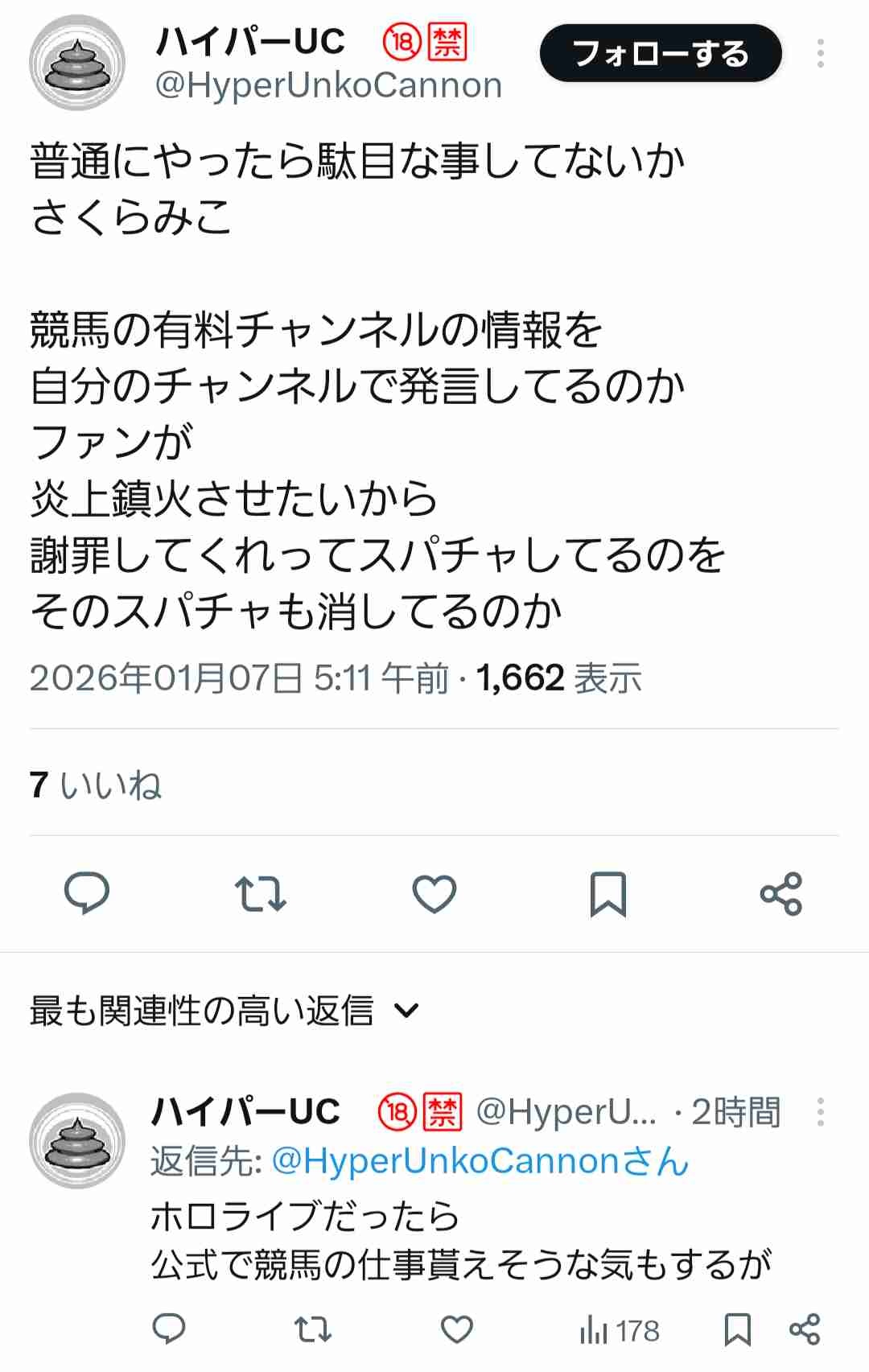
Task: Open the overflow menu on the reply tweet
Action: coord(820,1112)
